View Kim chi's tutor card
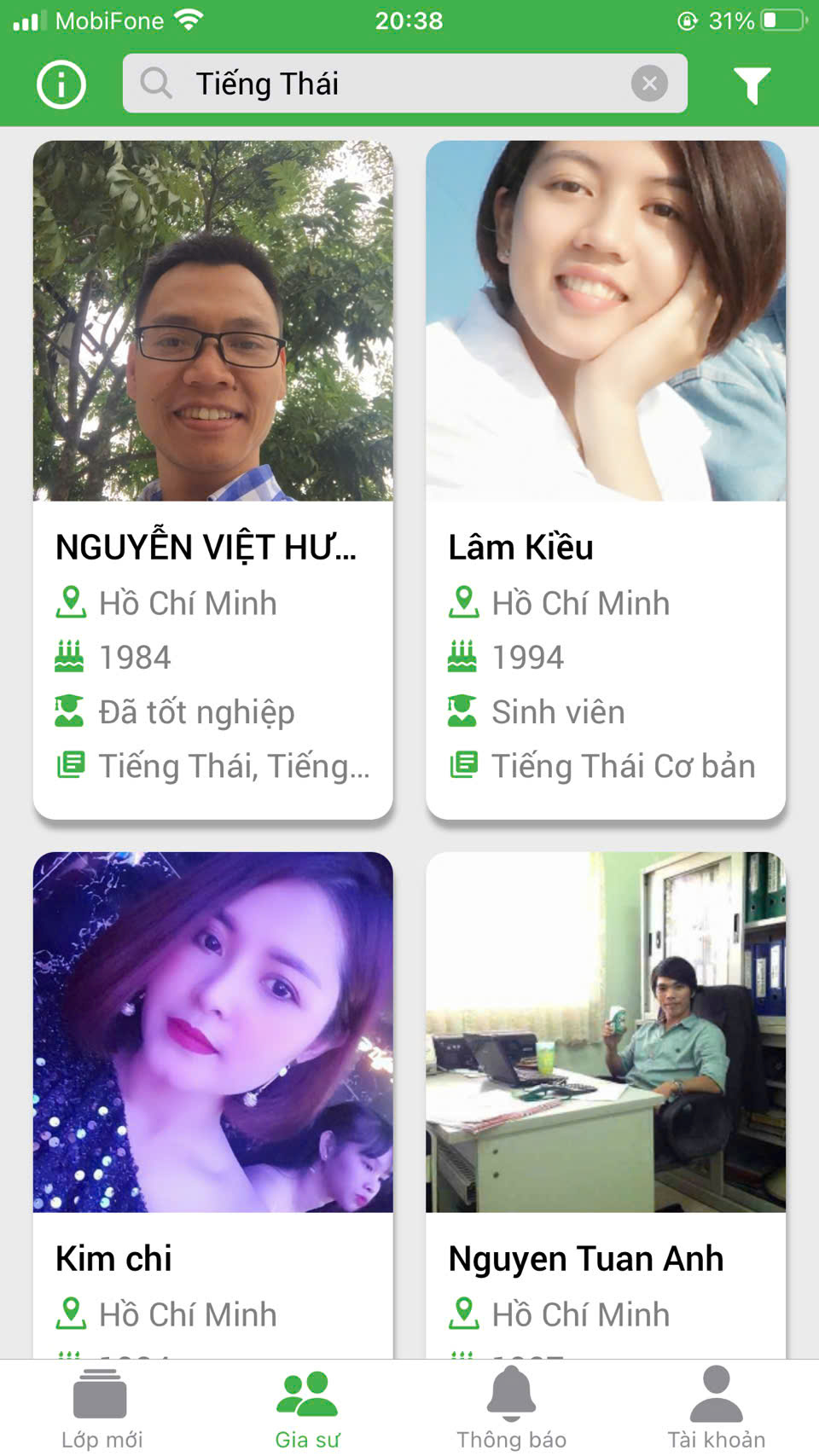The width and height of the screenshot is (819, 1456). 212,1100
